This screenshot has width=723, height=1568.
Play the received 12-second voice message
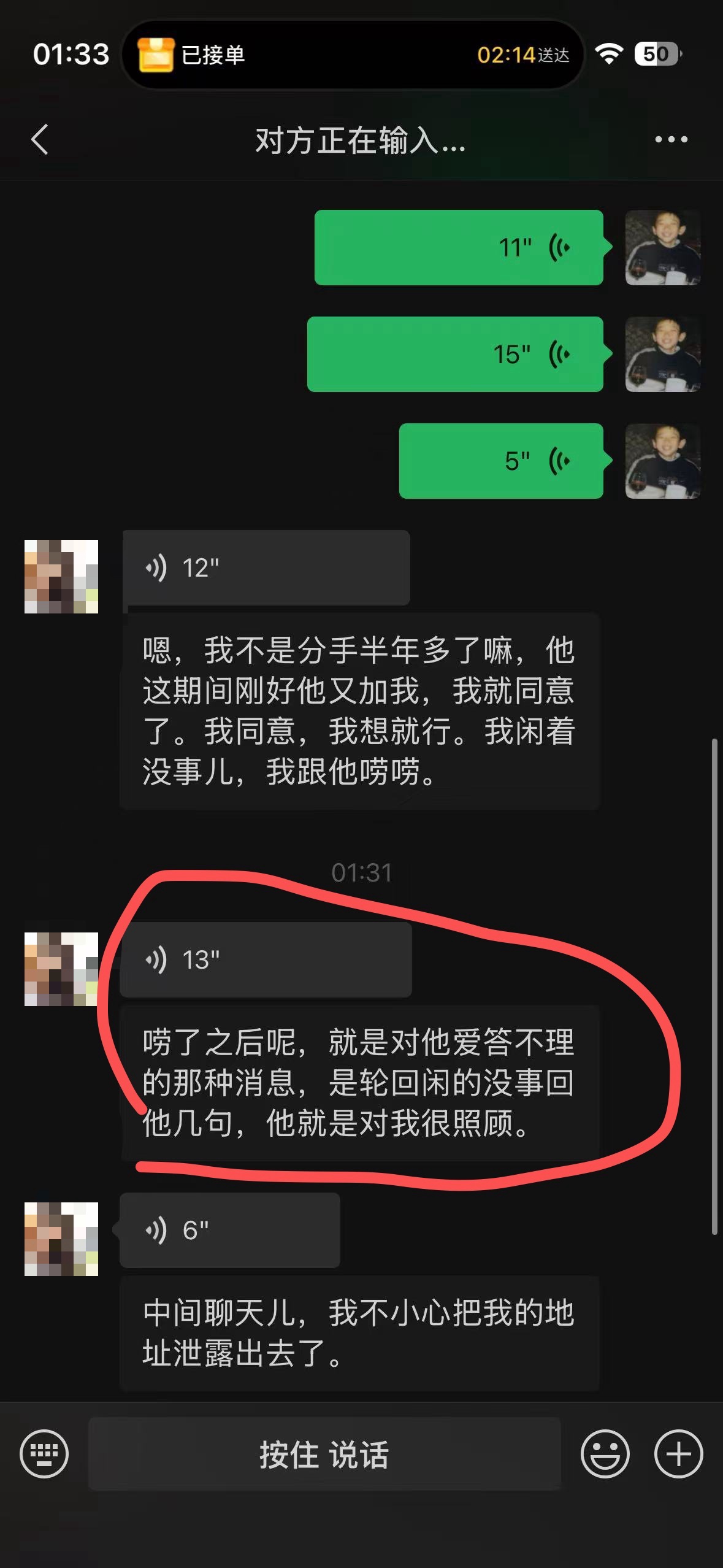(266, 568)
